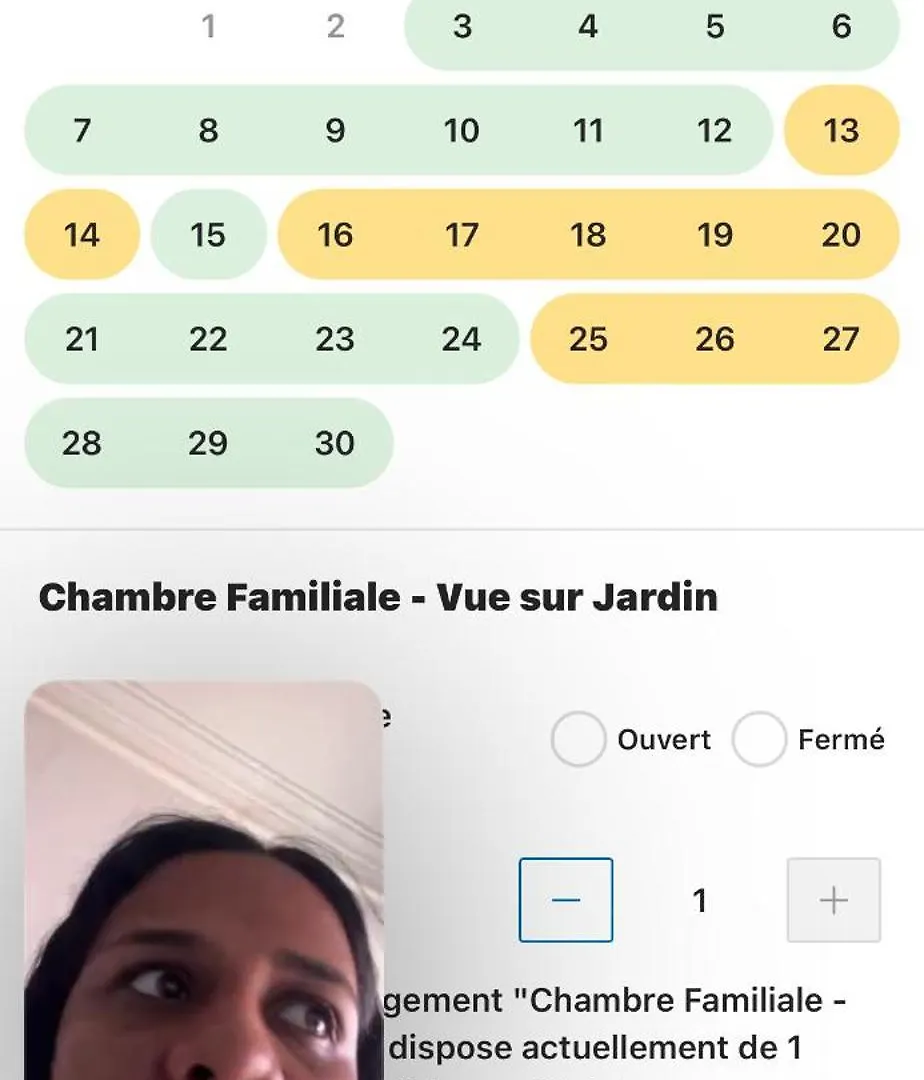Choose day 10 in the calendar
Screen dimensions: 924x1080
pos(461,131)
